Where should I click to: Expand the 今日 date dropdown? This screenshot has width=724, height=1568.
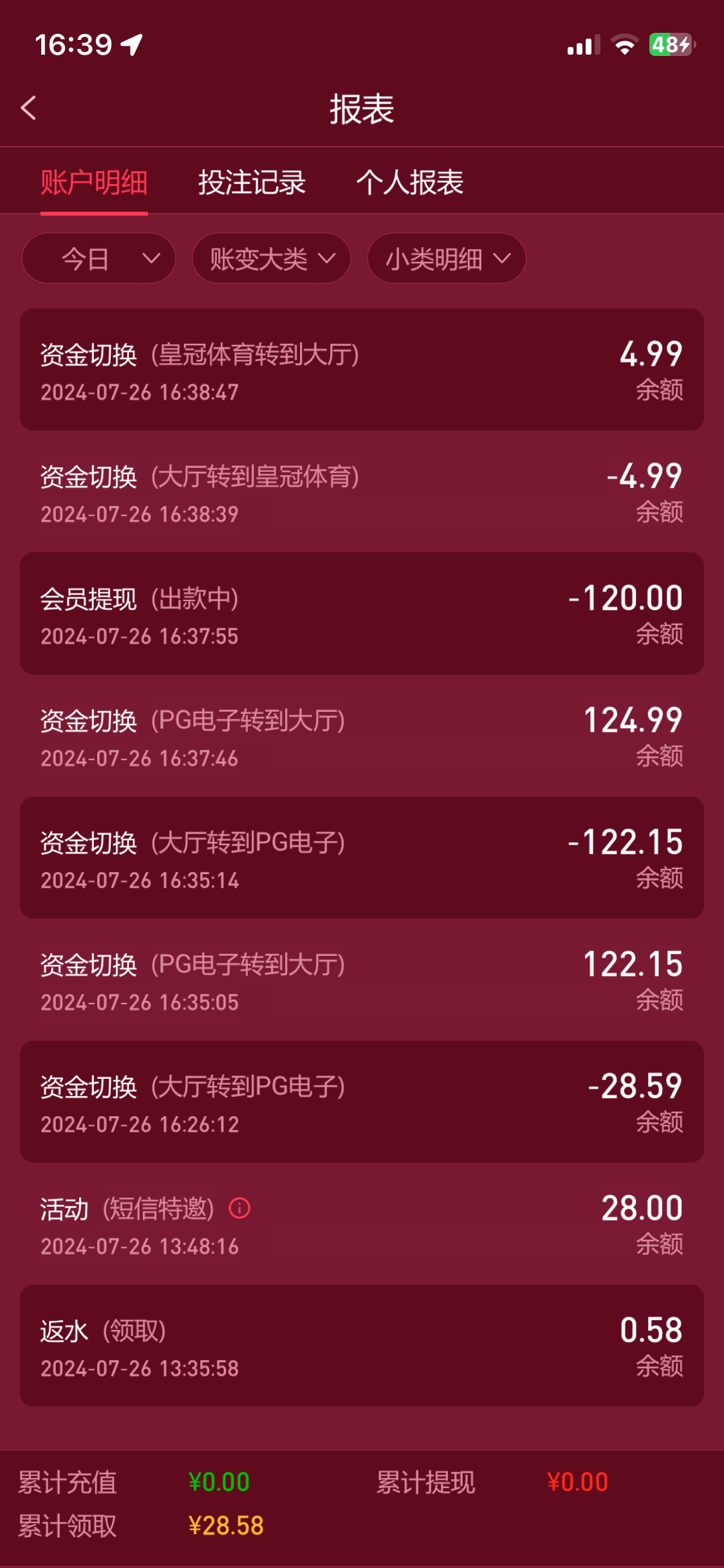[98, 259]
